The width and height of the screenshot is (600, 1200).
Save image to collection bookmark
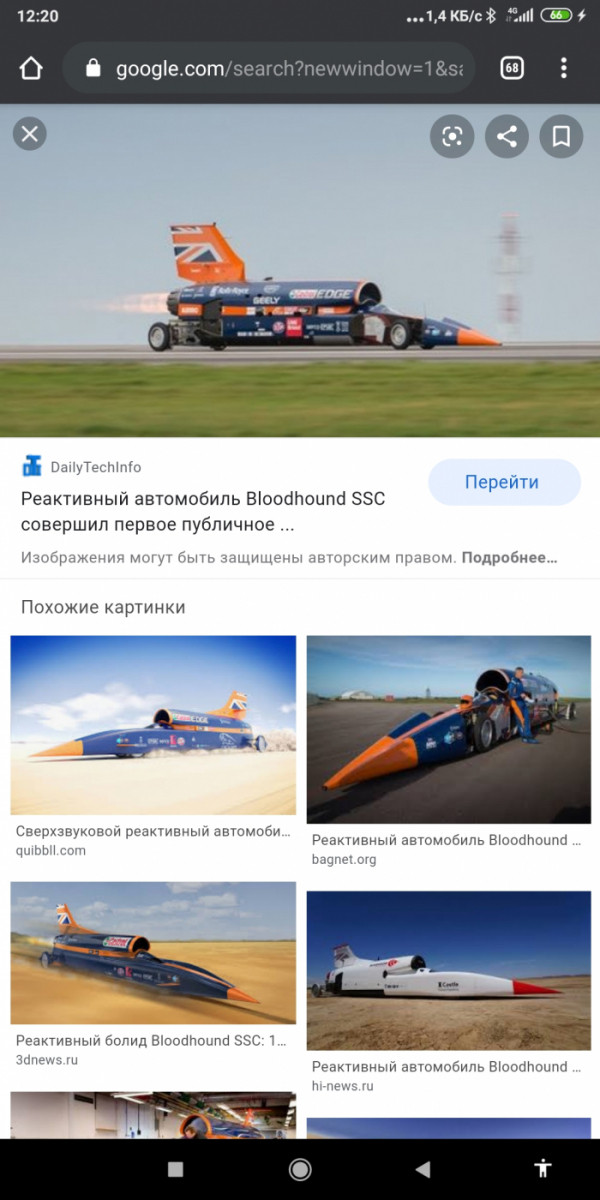point(561,136)
